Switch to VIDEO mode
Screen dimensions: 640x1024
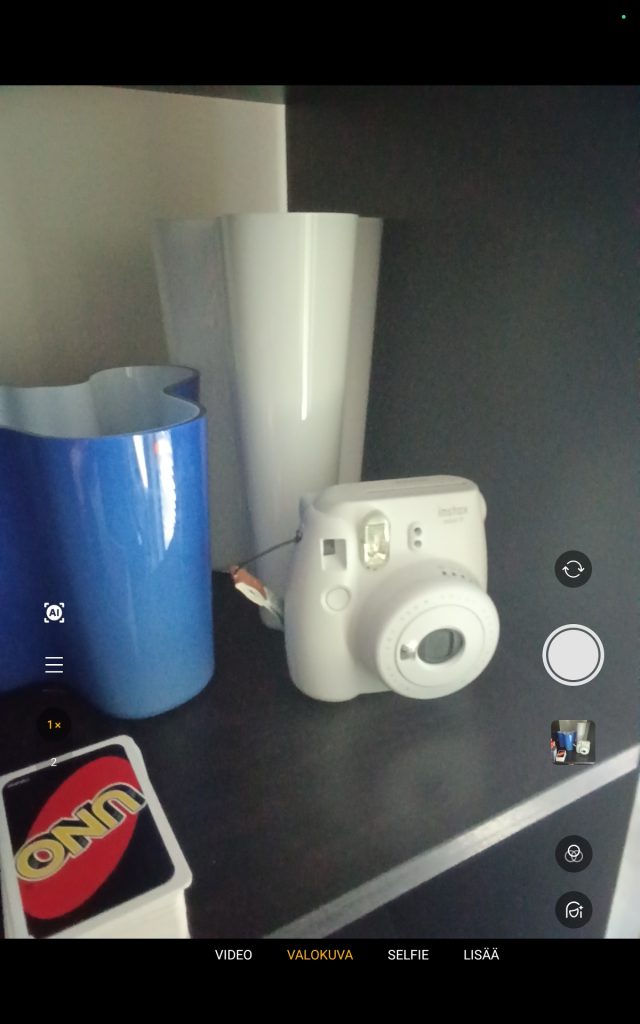pos(233,955)
